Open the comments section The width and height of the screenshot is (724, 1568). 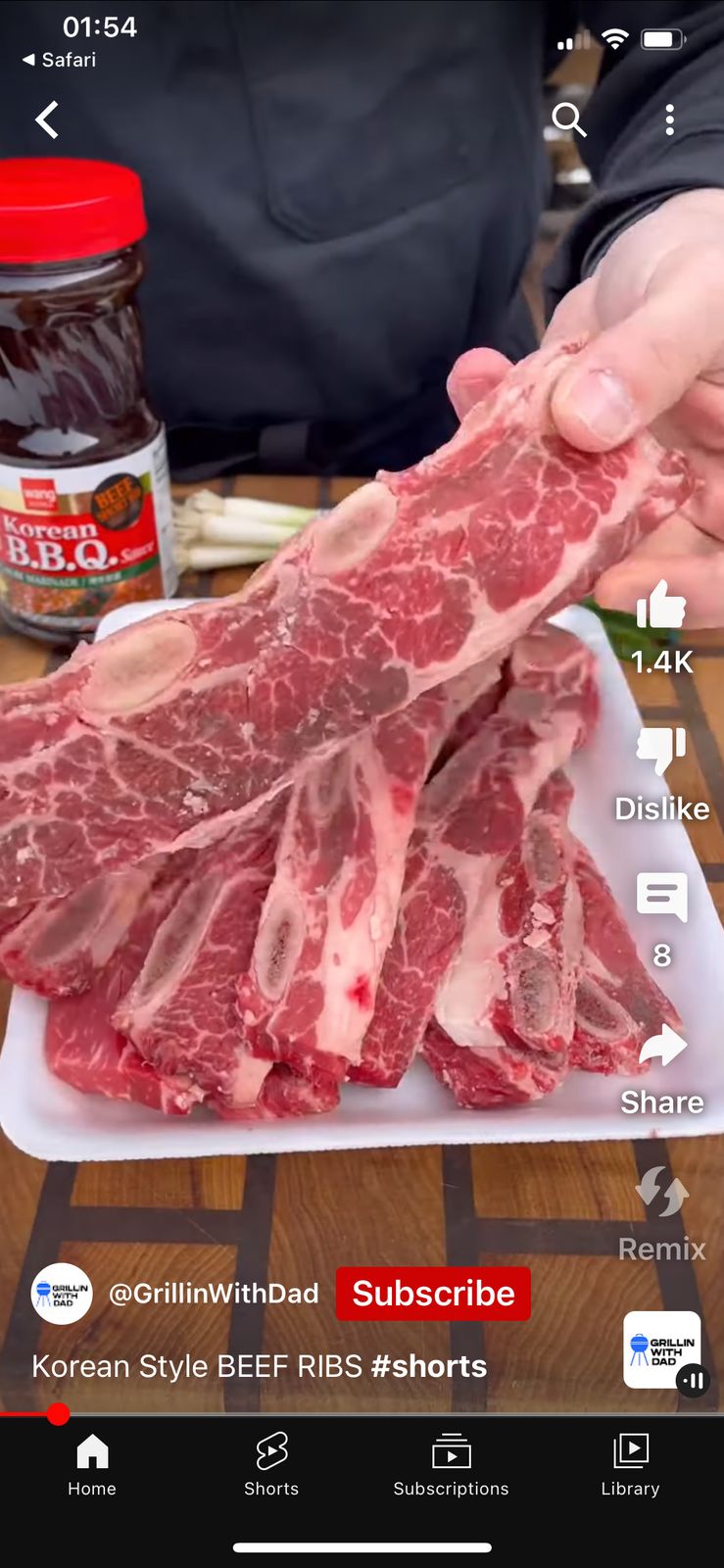pos(661,897)
